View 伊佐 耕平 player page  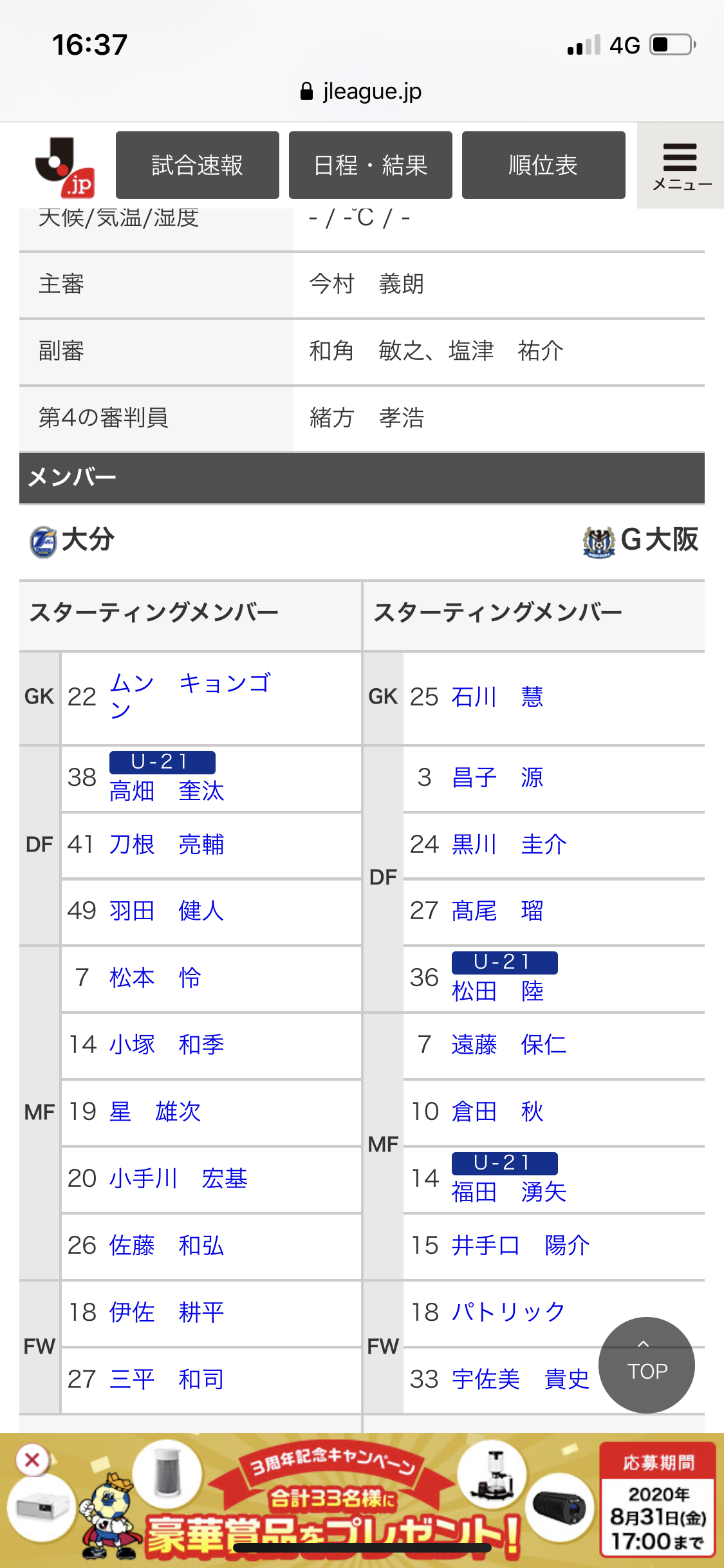(x=167, y=1312)
